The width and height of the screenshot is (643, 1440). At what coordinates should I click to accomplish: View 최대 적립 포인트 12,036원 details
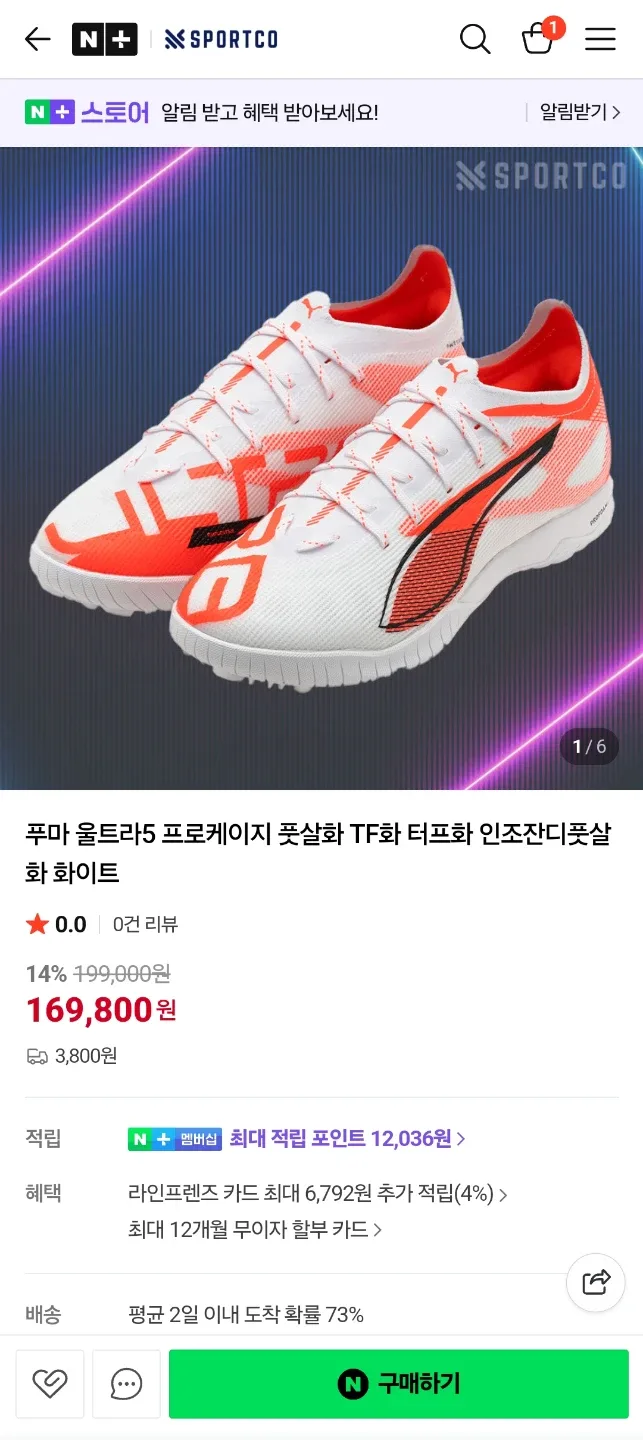coord(347,1138)
